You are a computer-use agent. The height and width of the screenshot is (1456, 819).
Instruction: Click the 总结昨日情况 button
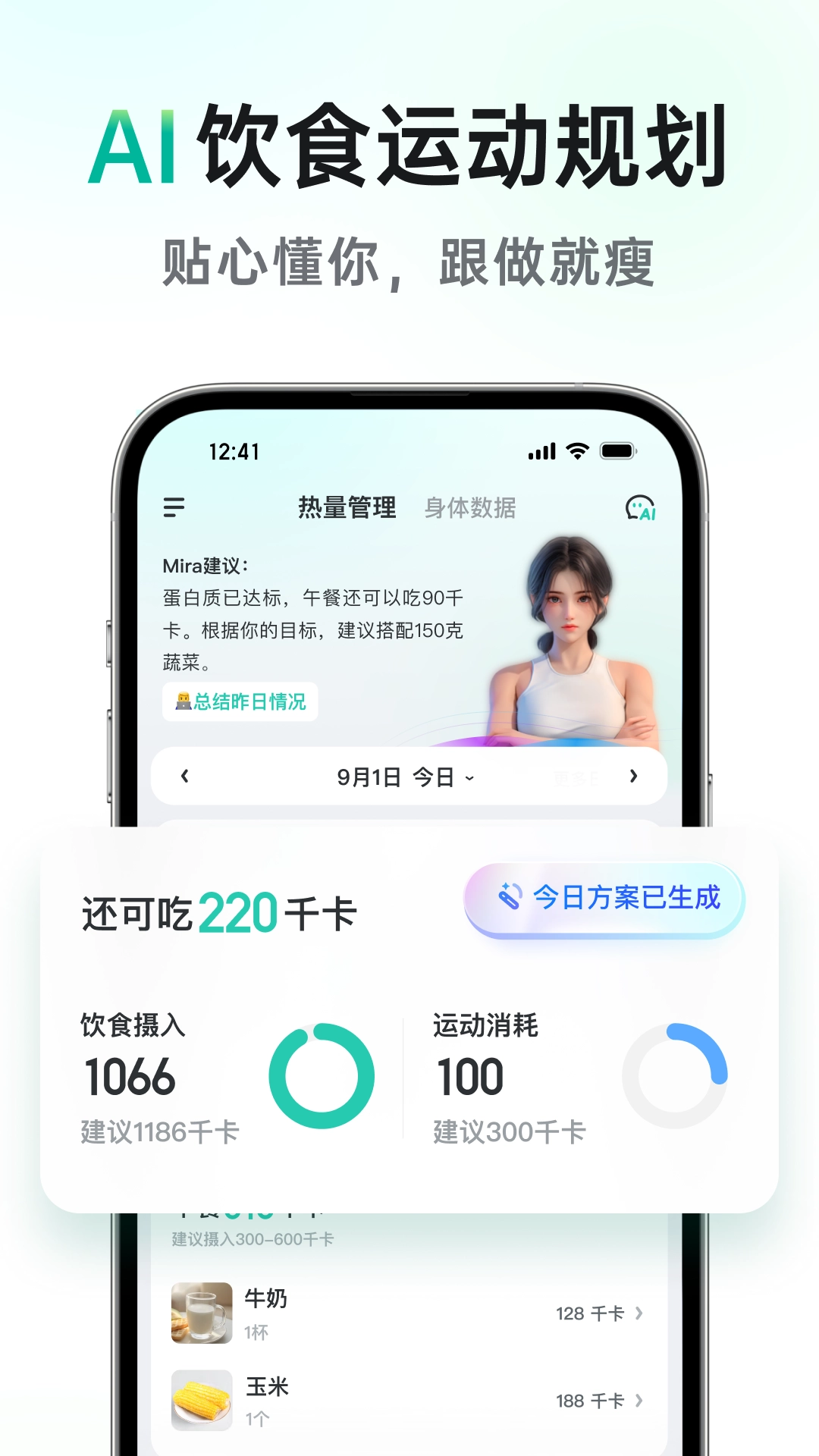click(240, 702)
